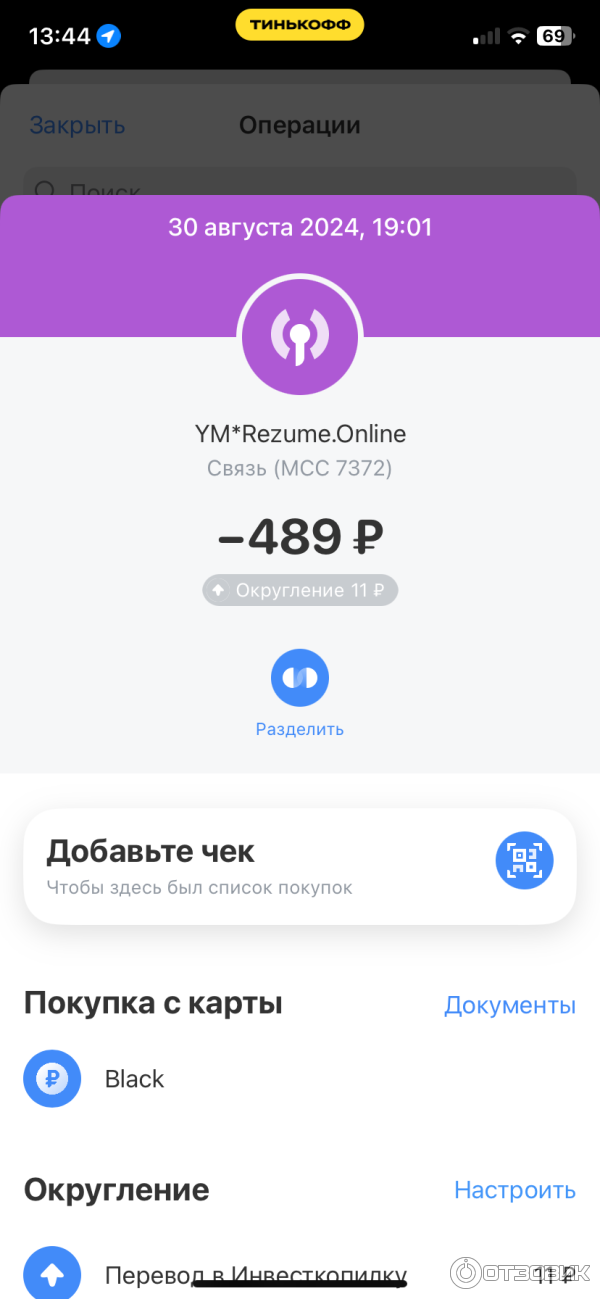
Task: Tap the Разделить split button
Action: [x=299, y=679]
